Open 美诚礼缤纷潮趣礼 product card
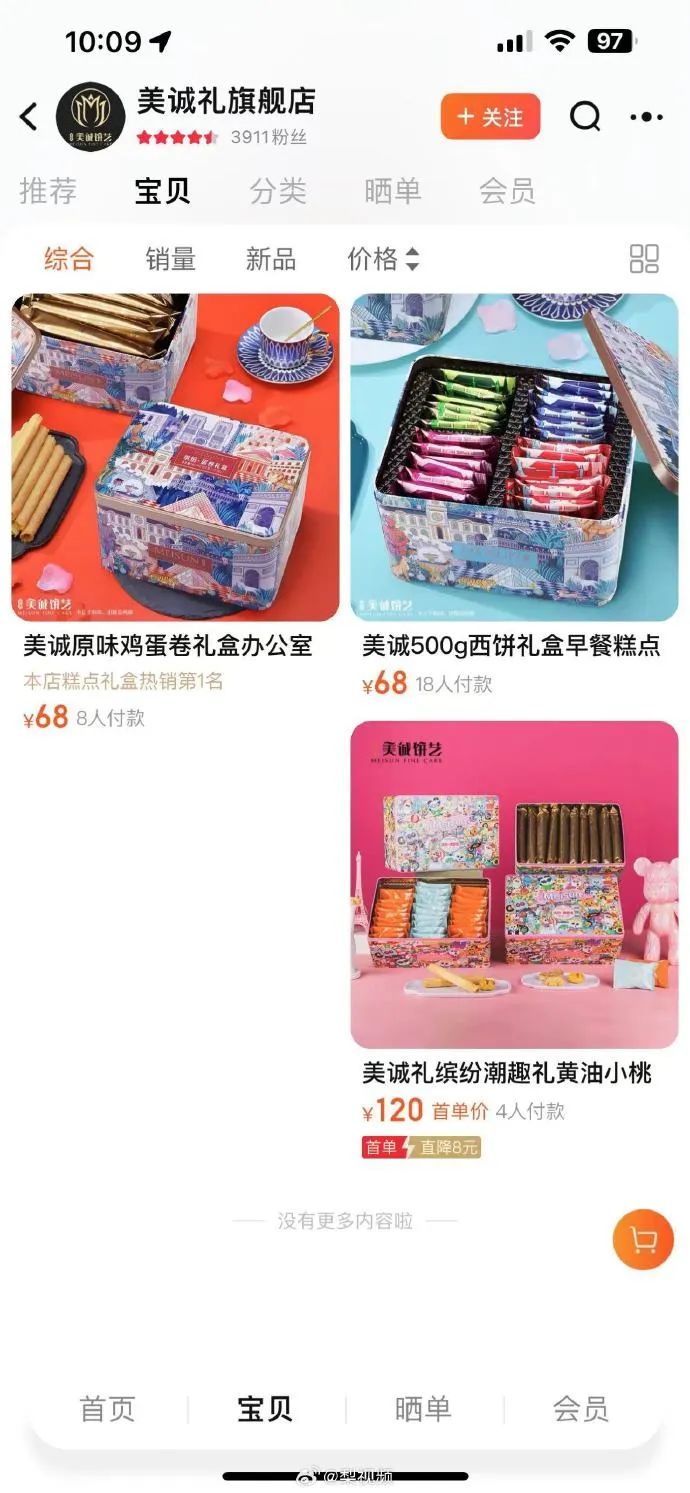This screenshot has width=690, height=1493. (x=514, y=940)
